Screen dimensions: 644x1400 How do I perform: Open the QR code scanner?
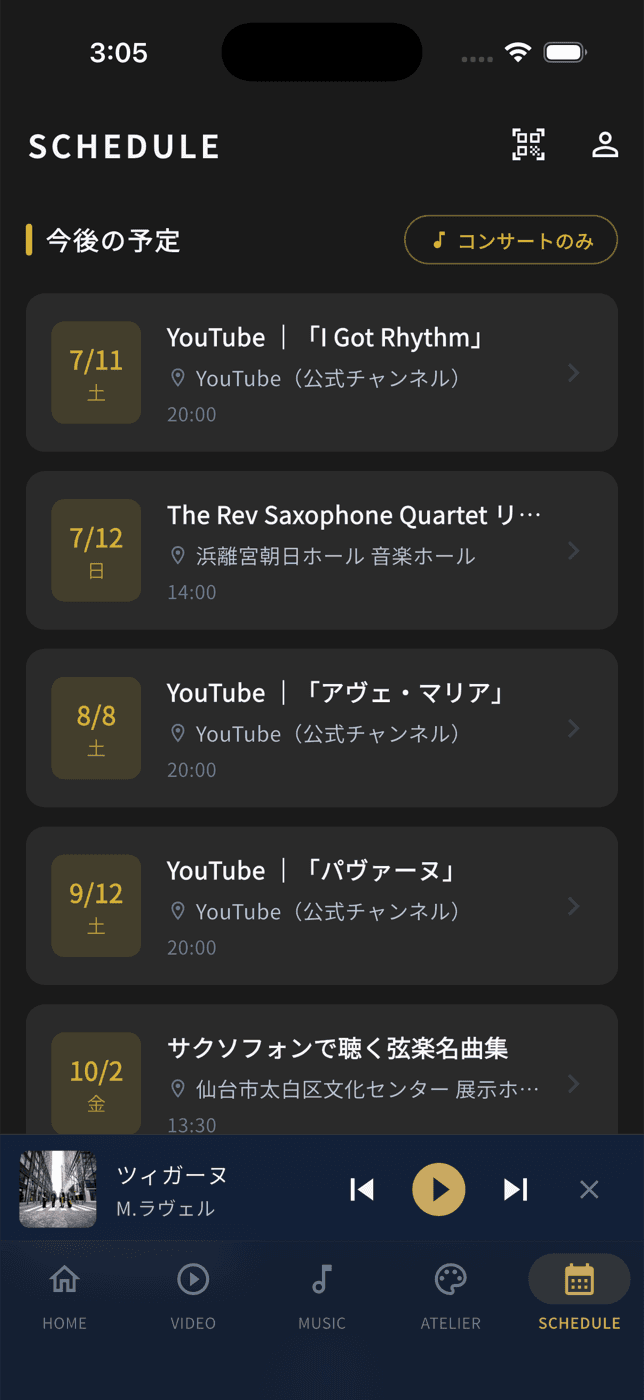(529, 145)
